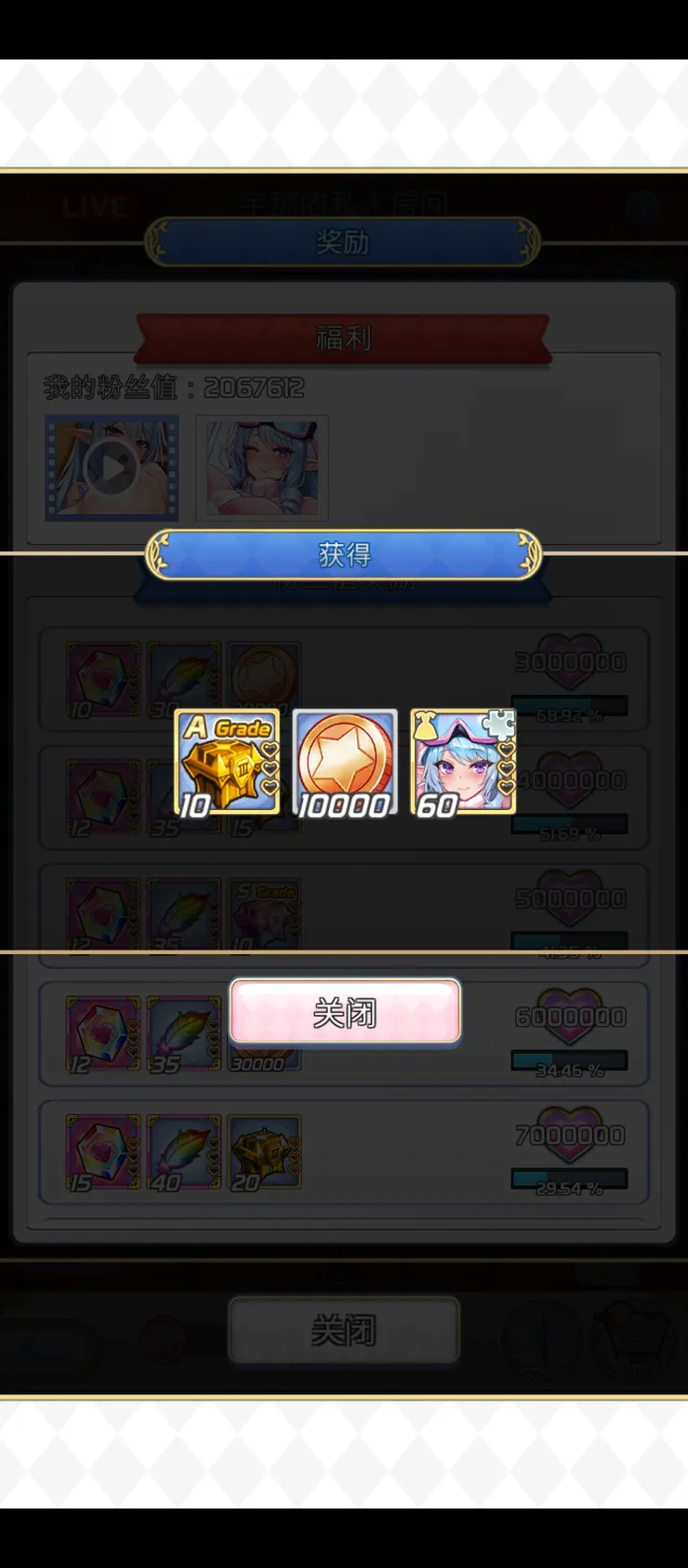The width and height of the screenshot is (688, 1568).
Task: Check the character puzzle piece reward
Action: click(463, 763)
